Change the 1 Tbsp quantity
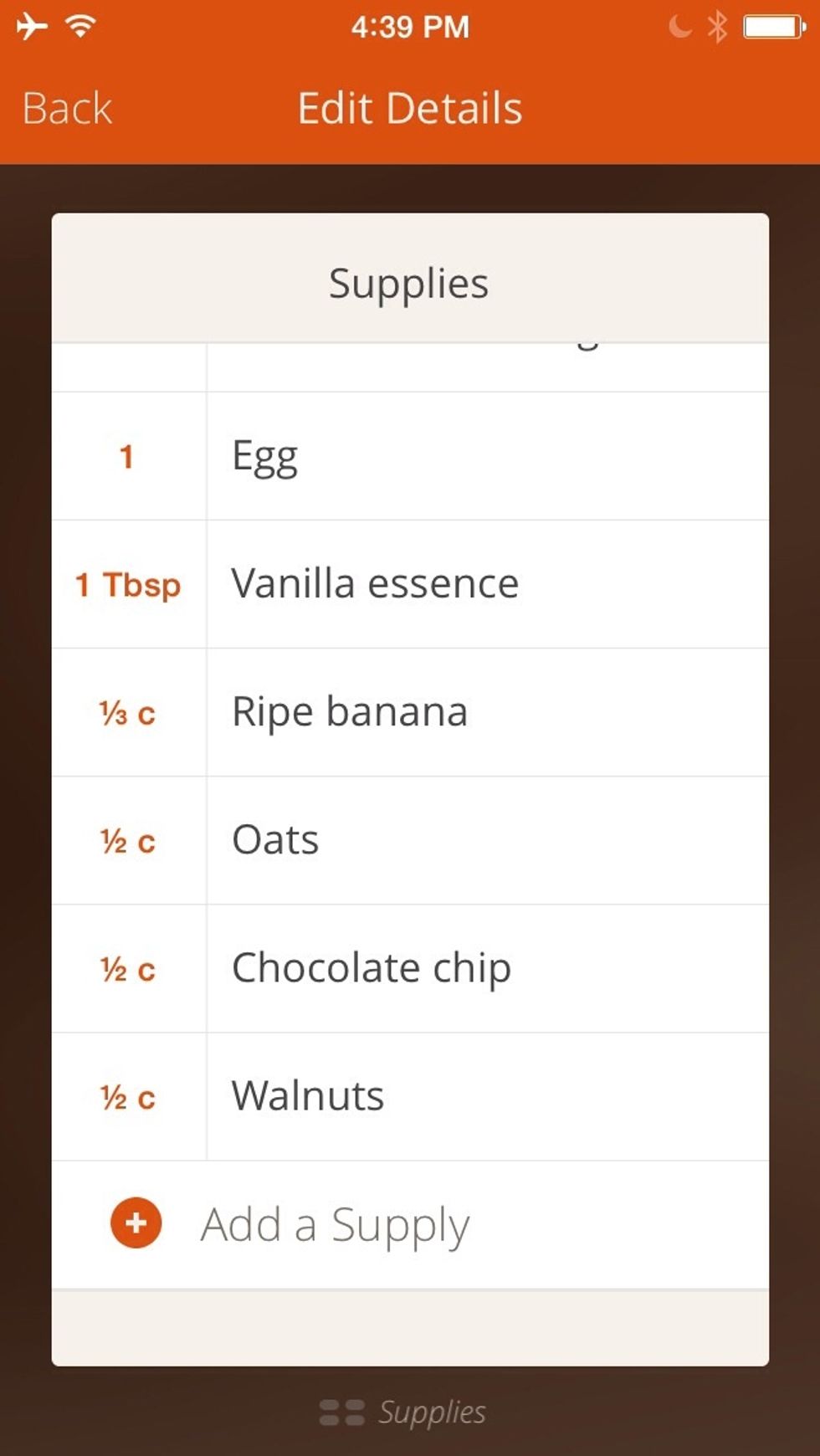The height and width of the screenshot is (1456, 820). click(128, 585)
